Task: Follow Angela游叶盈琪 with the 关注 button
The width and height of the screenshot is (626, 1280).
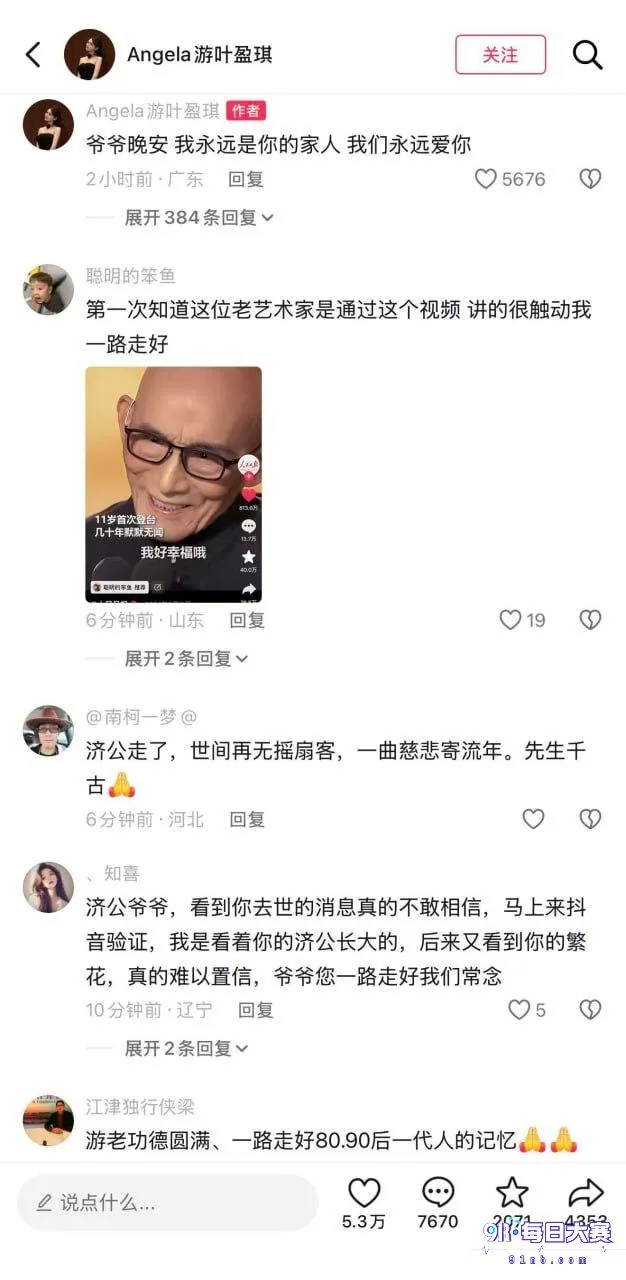Action: point(501,55)
